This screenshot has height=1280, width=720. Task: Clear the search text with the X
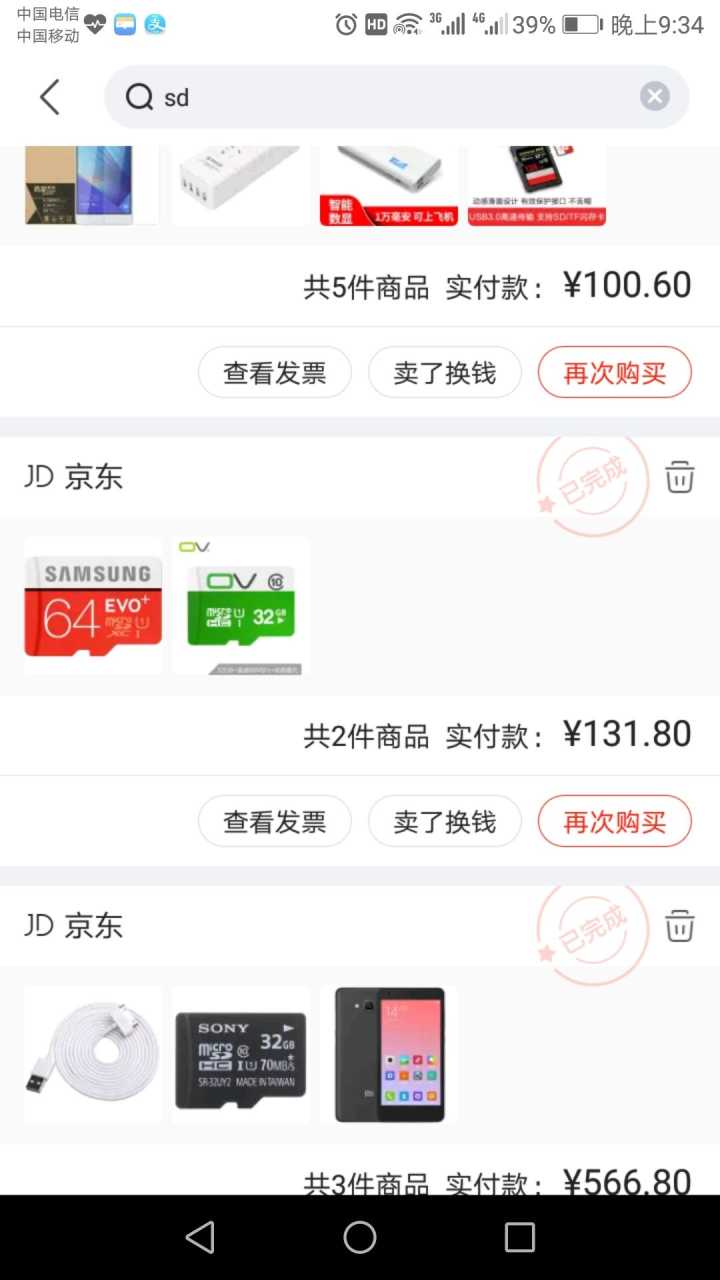[x=654, y=97]
